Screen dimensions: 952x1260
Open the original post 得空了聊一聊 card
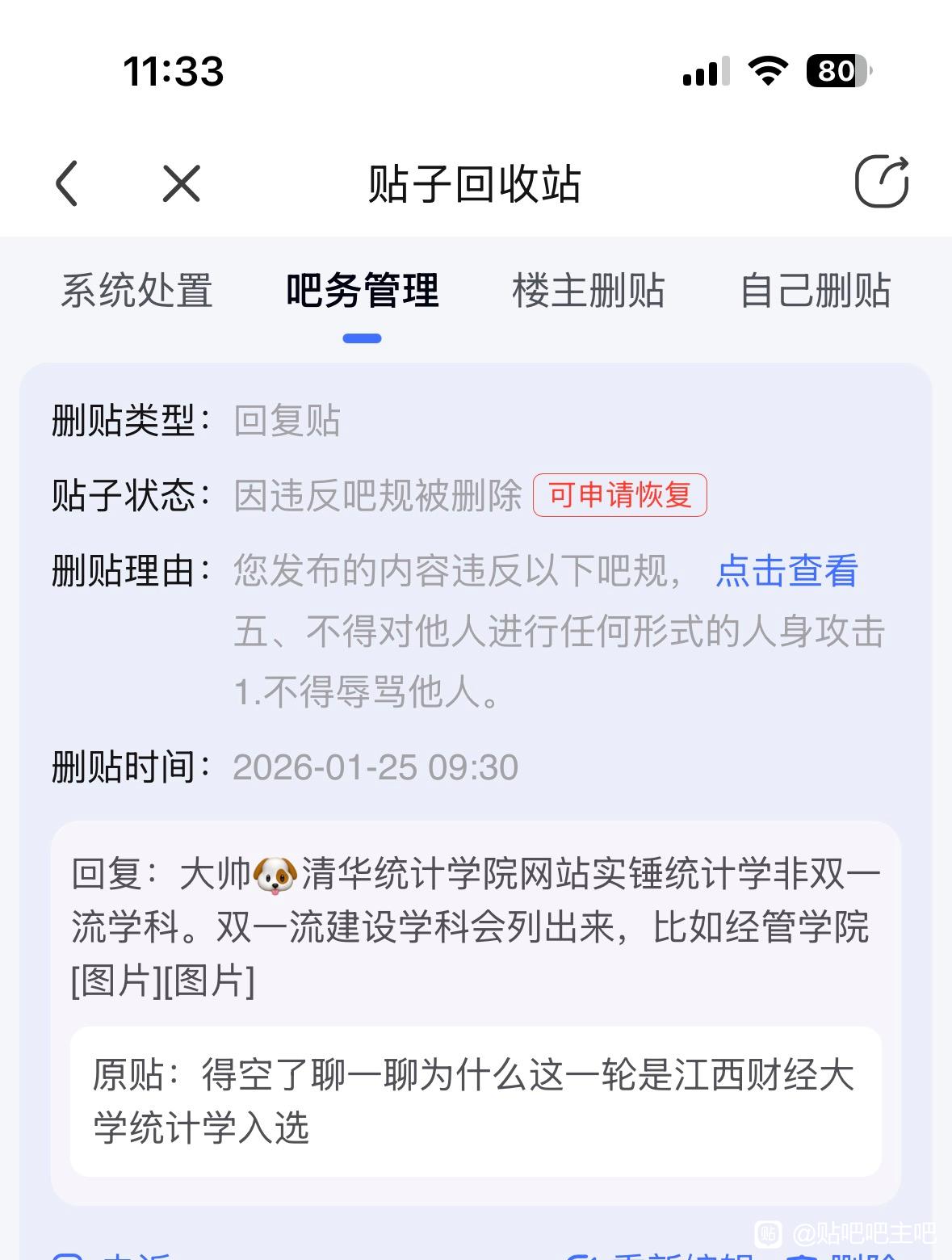coord(476,1102)
